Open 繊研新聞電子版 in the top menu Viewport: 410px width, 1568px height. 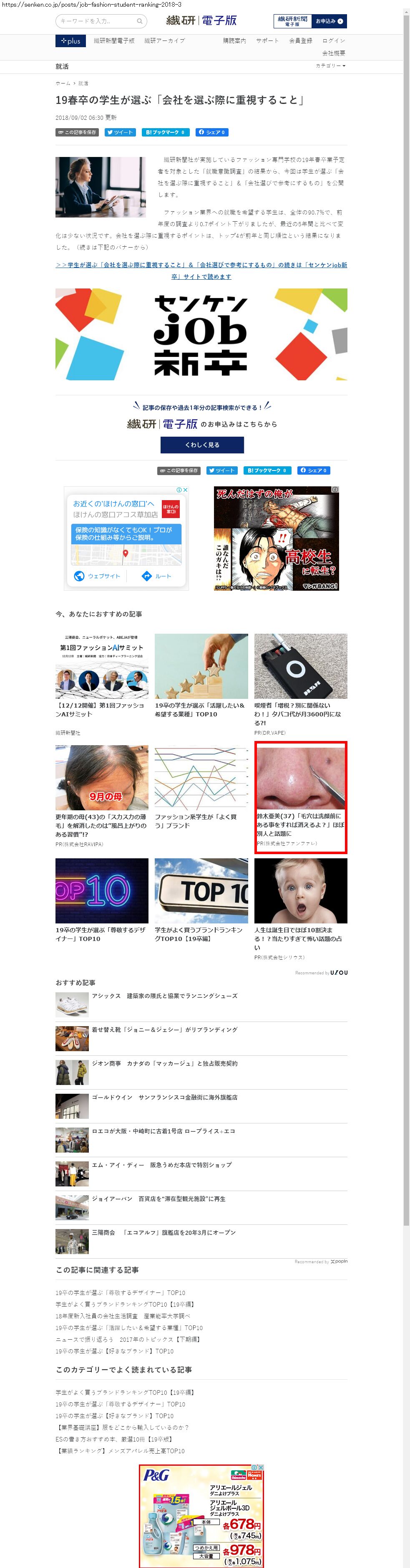pos(114,41)
